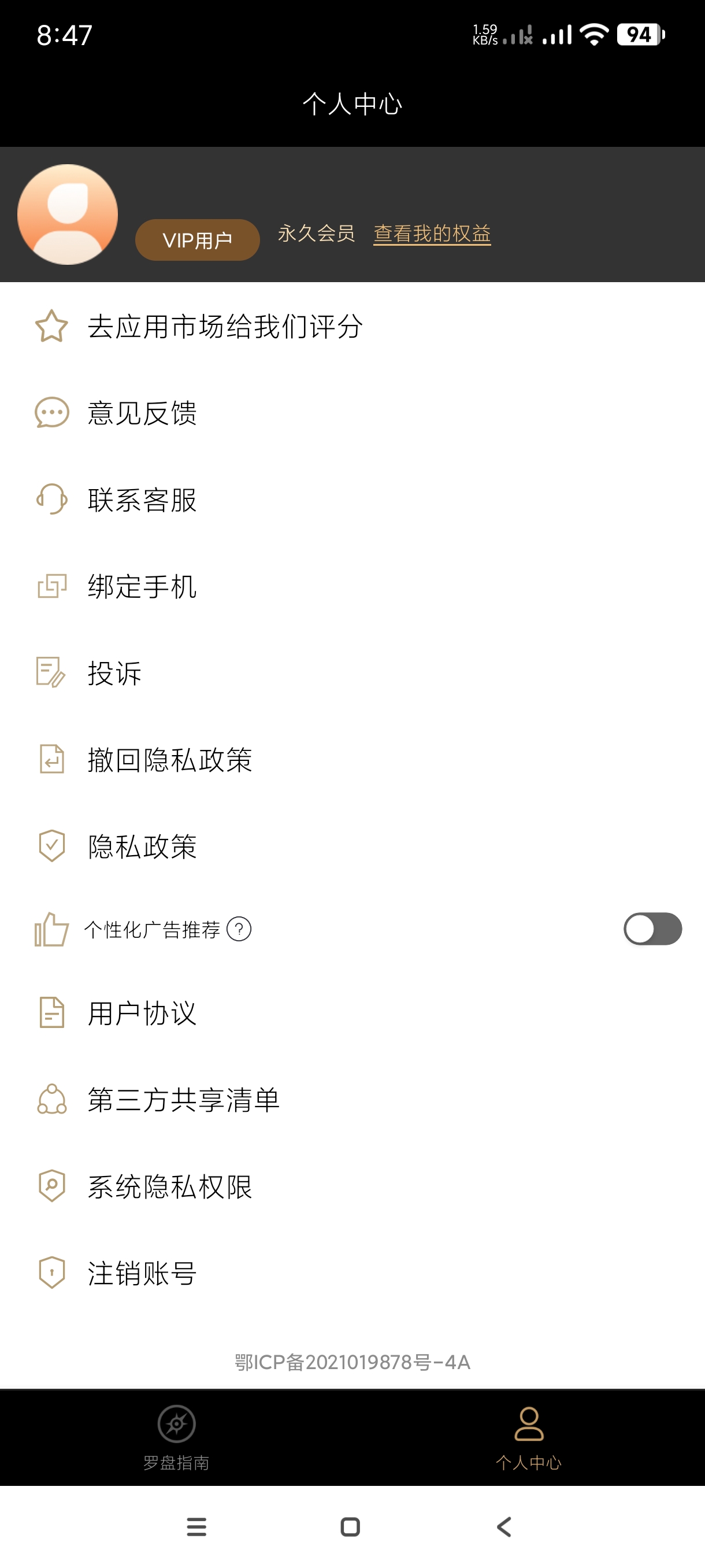Screen dimensions: 705x1568
Task: Switch to the 罗盘指南 tab
Action: (x=176, y=1437)
